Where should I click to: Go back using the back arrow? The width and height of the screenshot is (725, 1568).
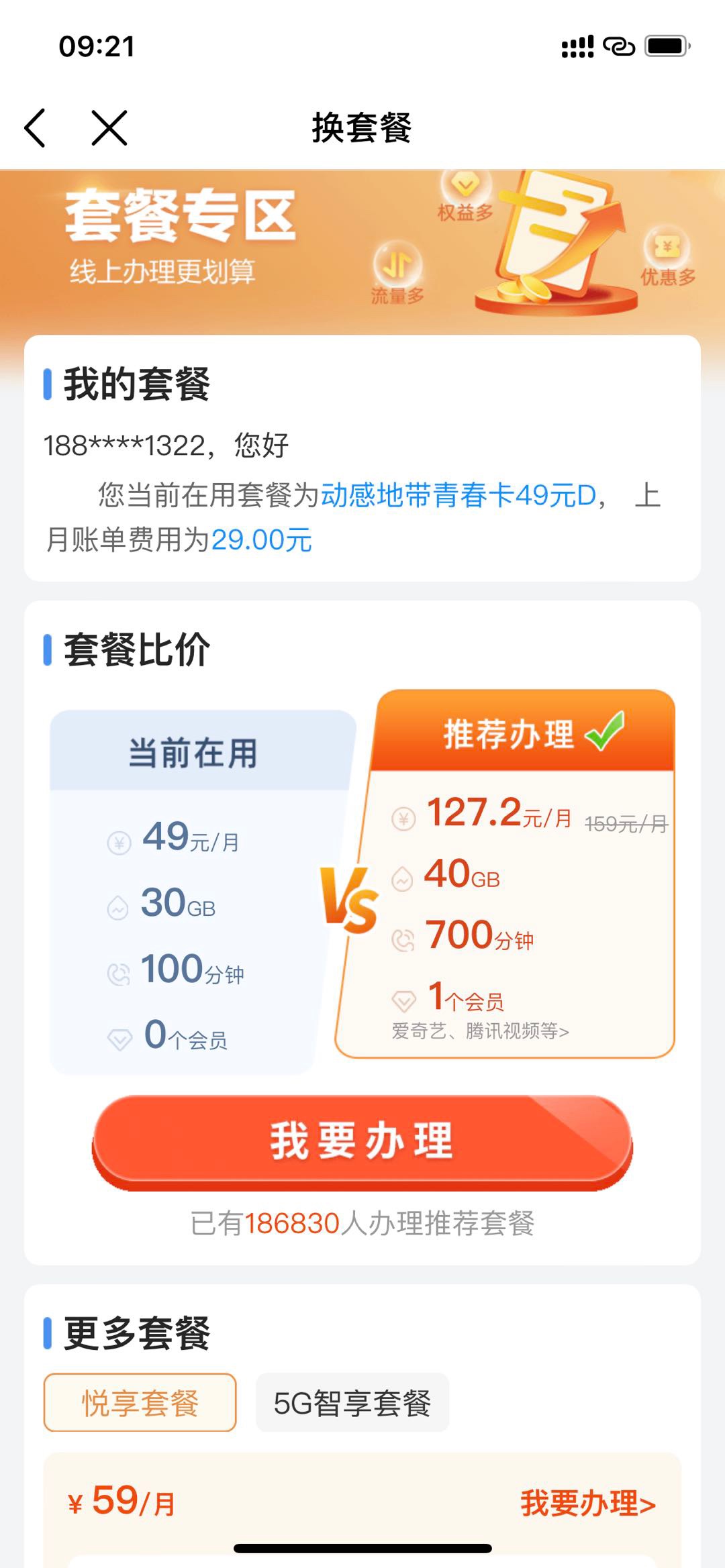[x=35, y=127]
